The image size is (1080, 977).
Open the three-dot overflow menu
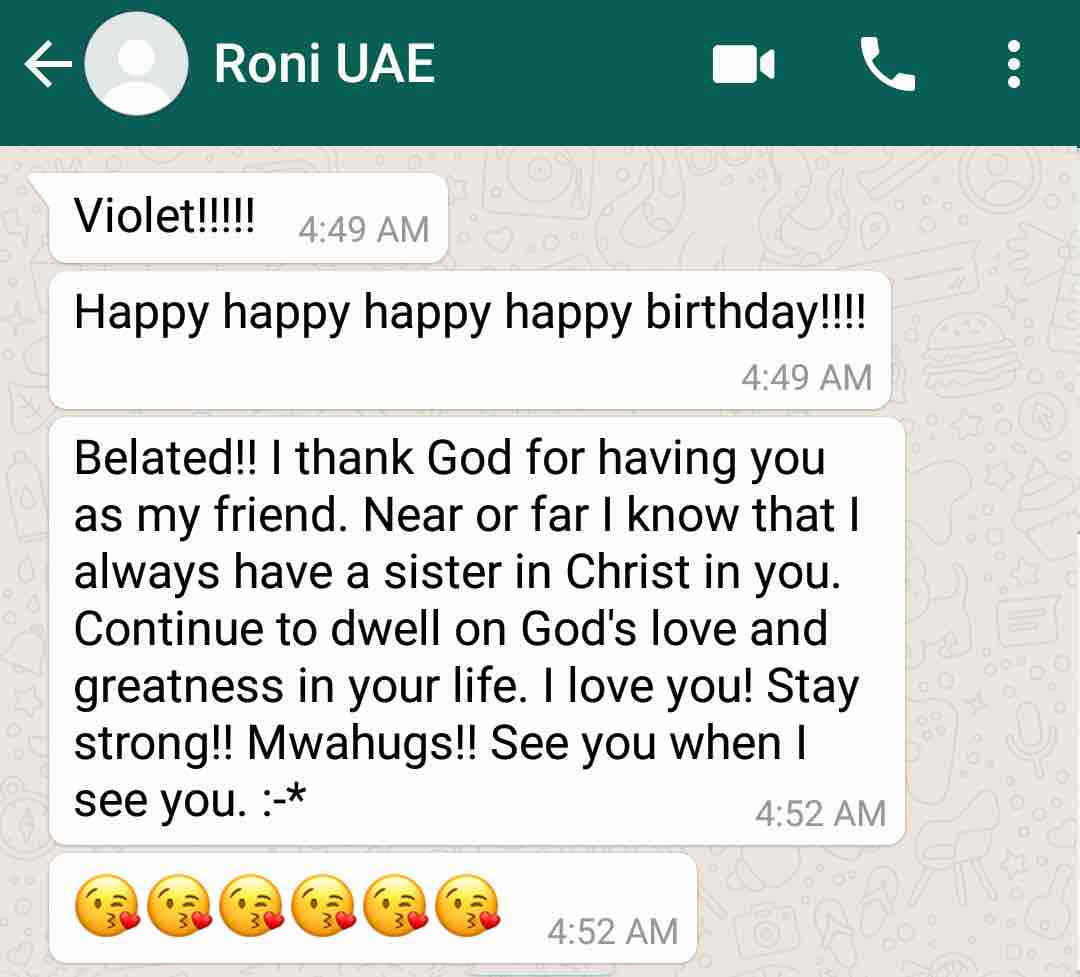click(x=1014, y=66)
